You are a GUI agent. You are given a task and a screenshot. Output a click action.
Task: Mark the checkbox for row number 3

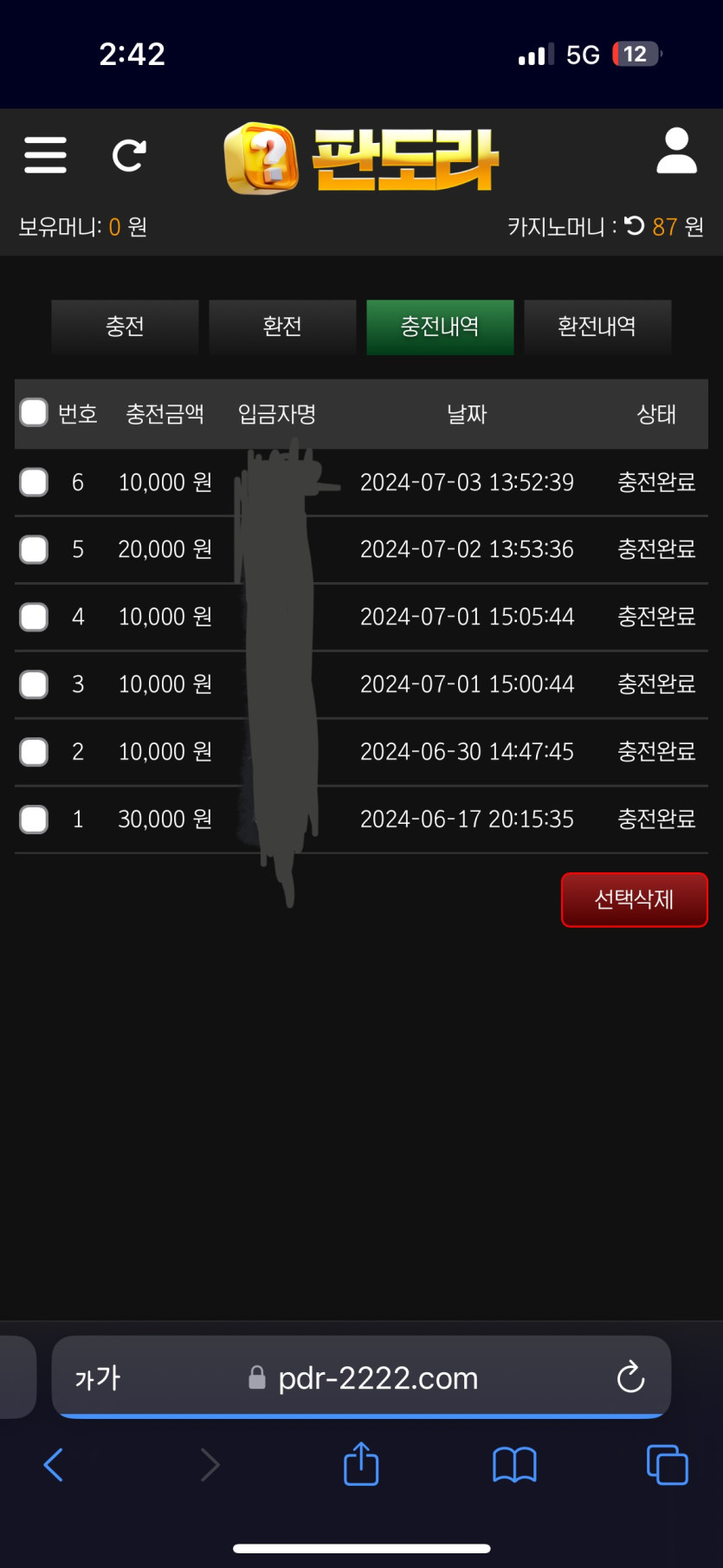tap(34, 684)
